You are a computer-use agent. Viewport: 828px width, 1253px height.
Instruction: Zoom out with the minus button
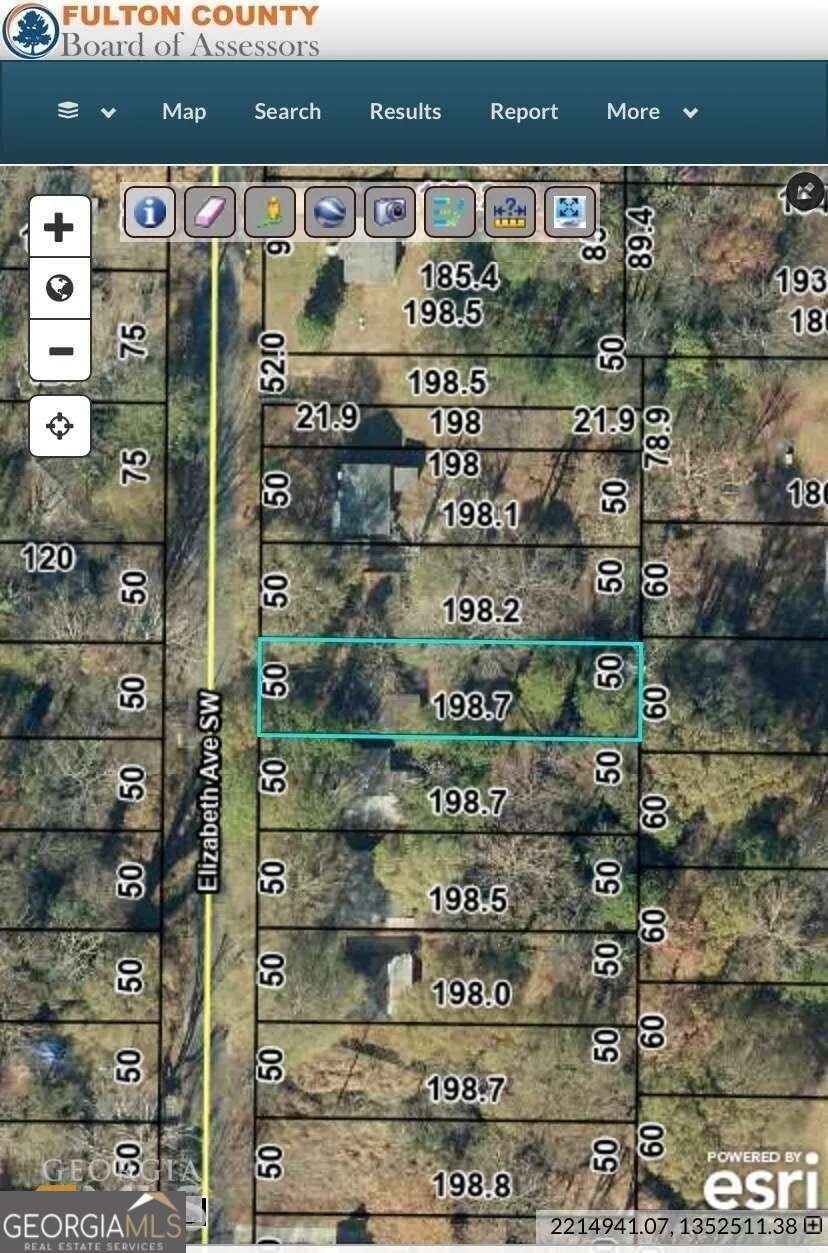point(60,351)
